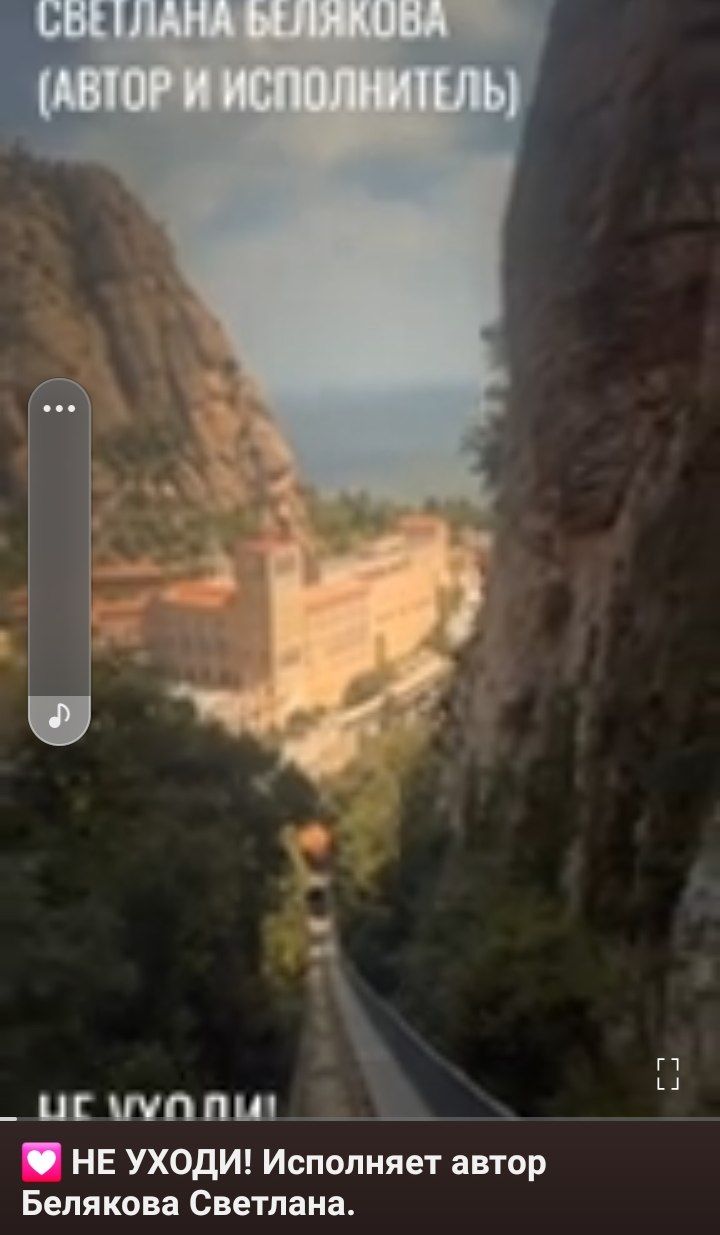Tap the music note icon
The width and height of the screenshot is (720, 1235).
point(59,716)
